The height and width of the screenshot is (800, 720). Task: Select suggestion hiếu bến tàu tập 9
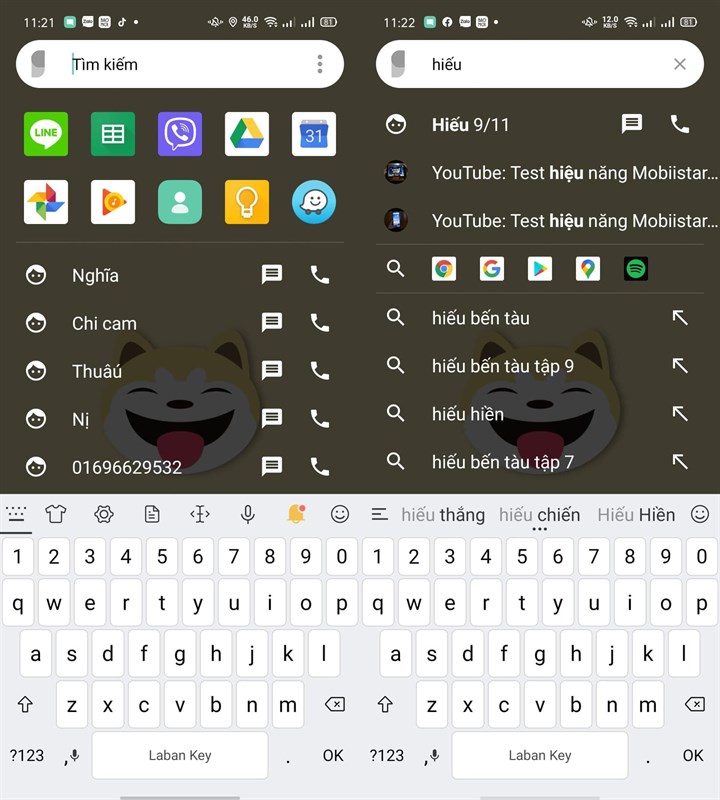[x=503, y=366]
